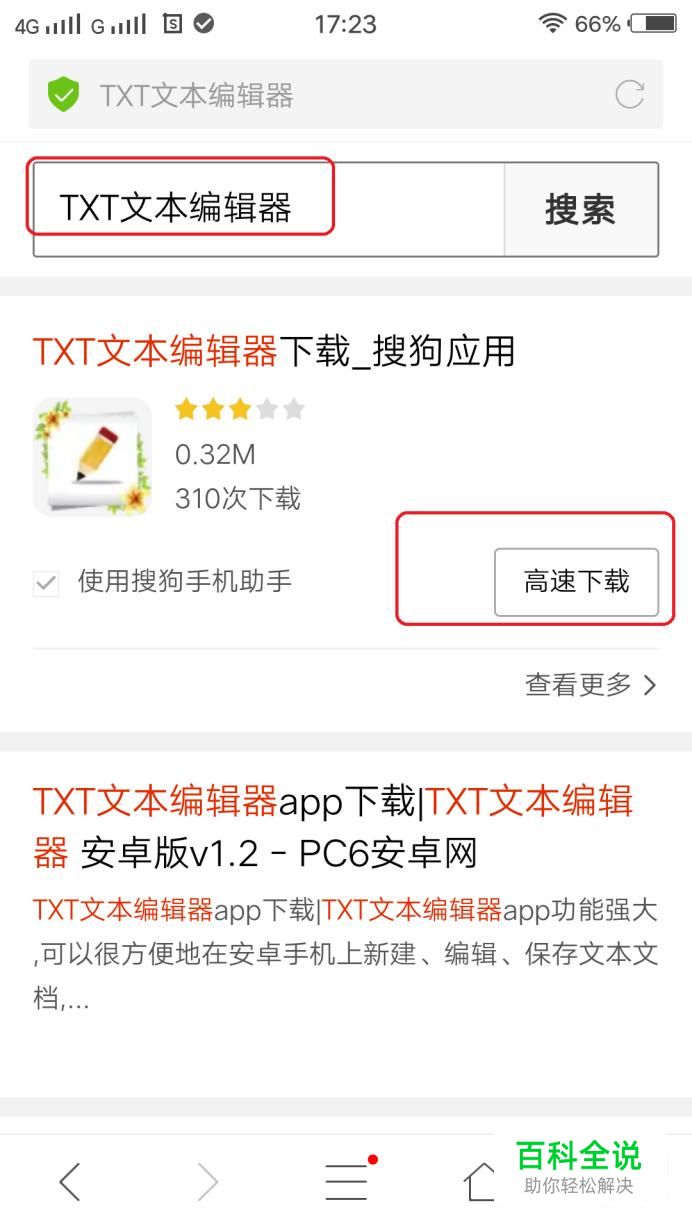The width and height of the screenshot is (692, 1230).
Task: Reload the page with the refresh icon
Action: (629, 95)
